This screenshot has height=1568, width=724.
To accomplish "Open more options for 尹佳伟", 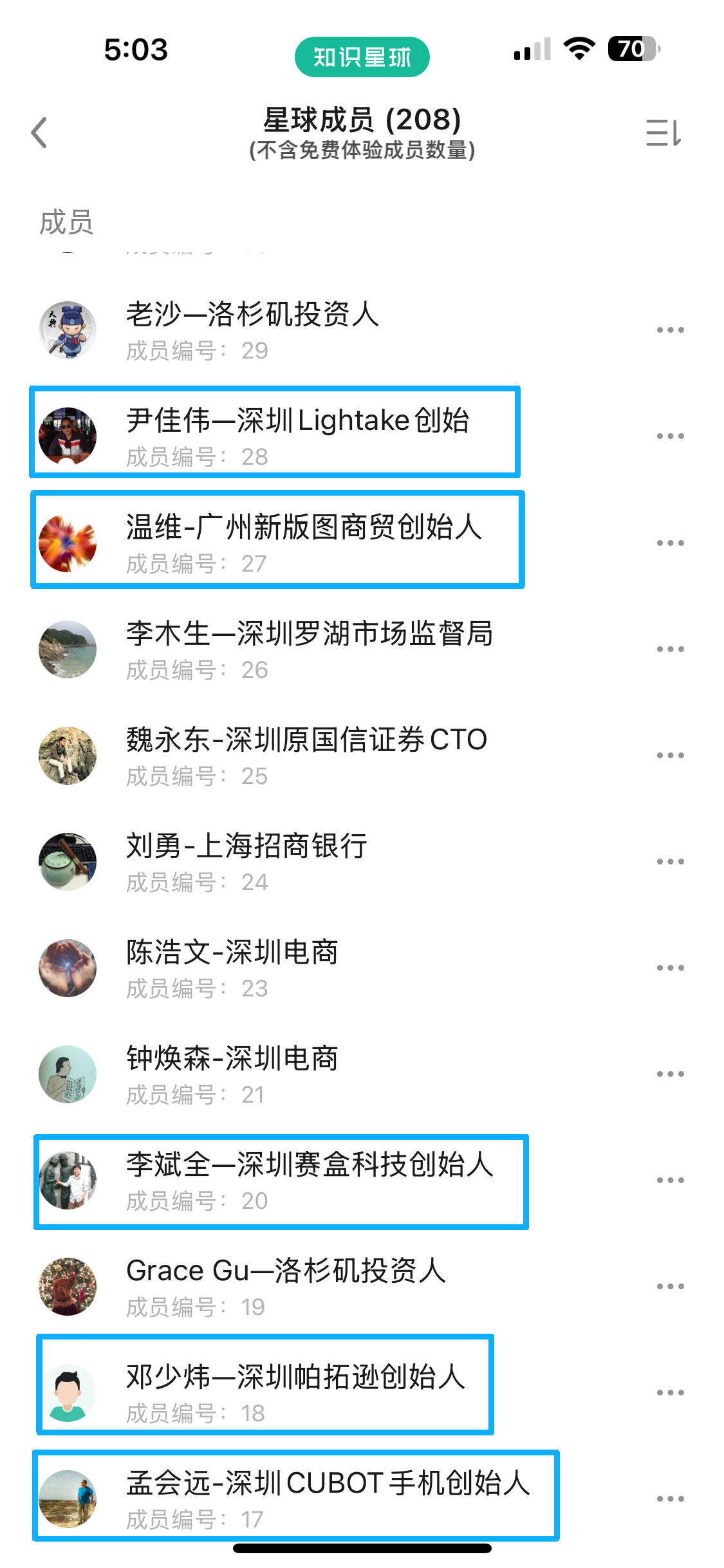I will pyautogui.click(x=670, y=436).
